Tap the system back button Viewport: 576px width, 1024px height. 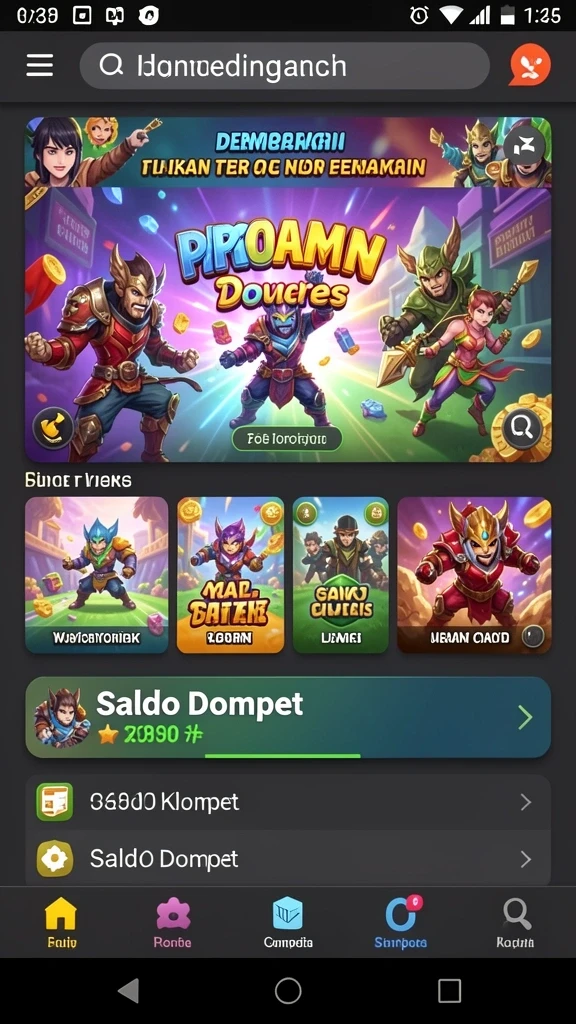[x=129, y=990]
